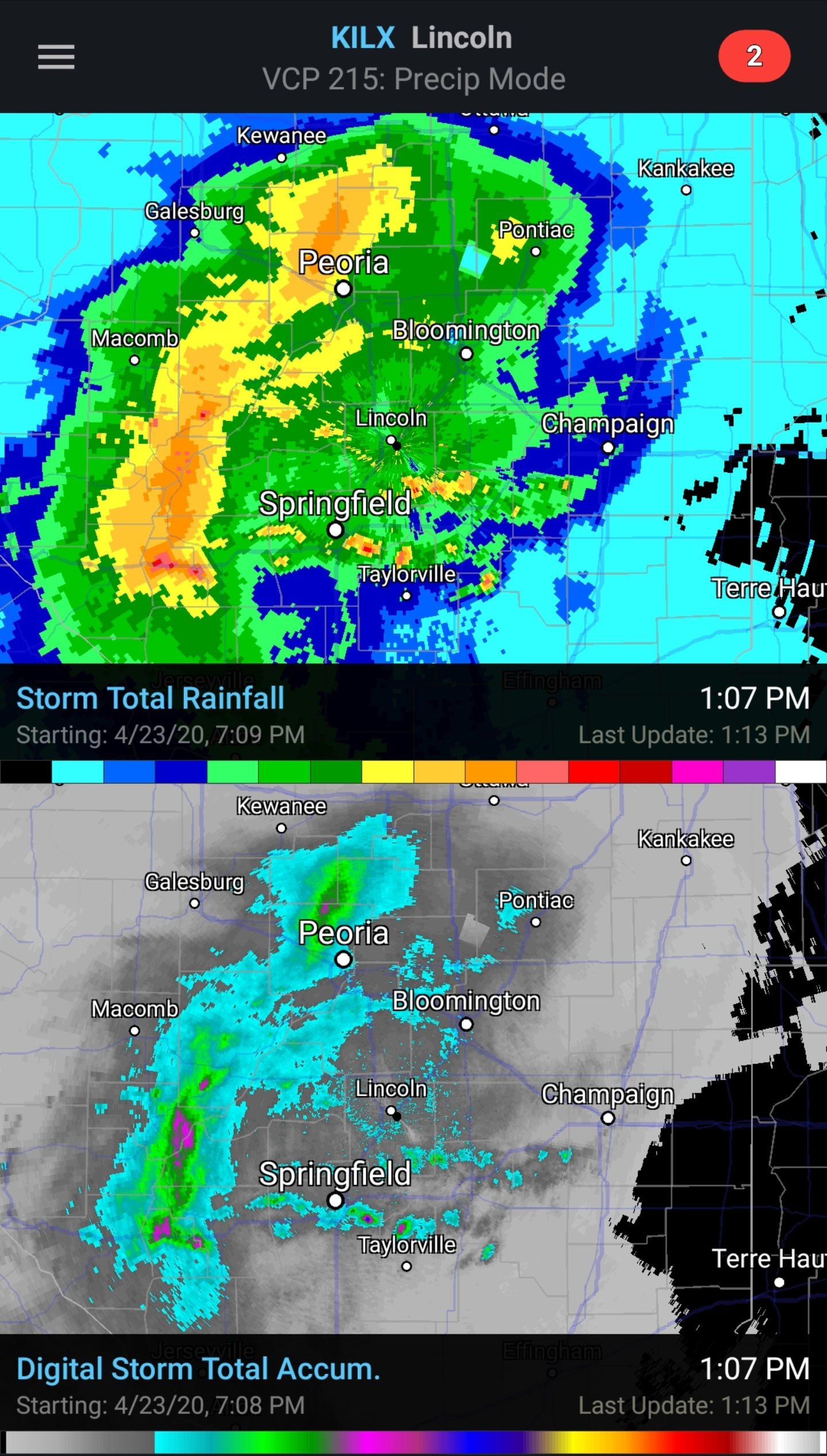Screen dimensions: 827x1456
Task: Change the Digital Storm Total Accum. product
Action: pos(198,1369)
